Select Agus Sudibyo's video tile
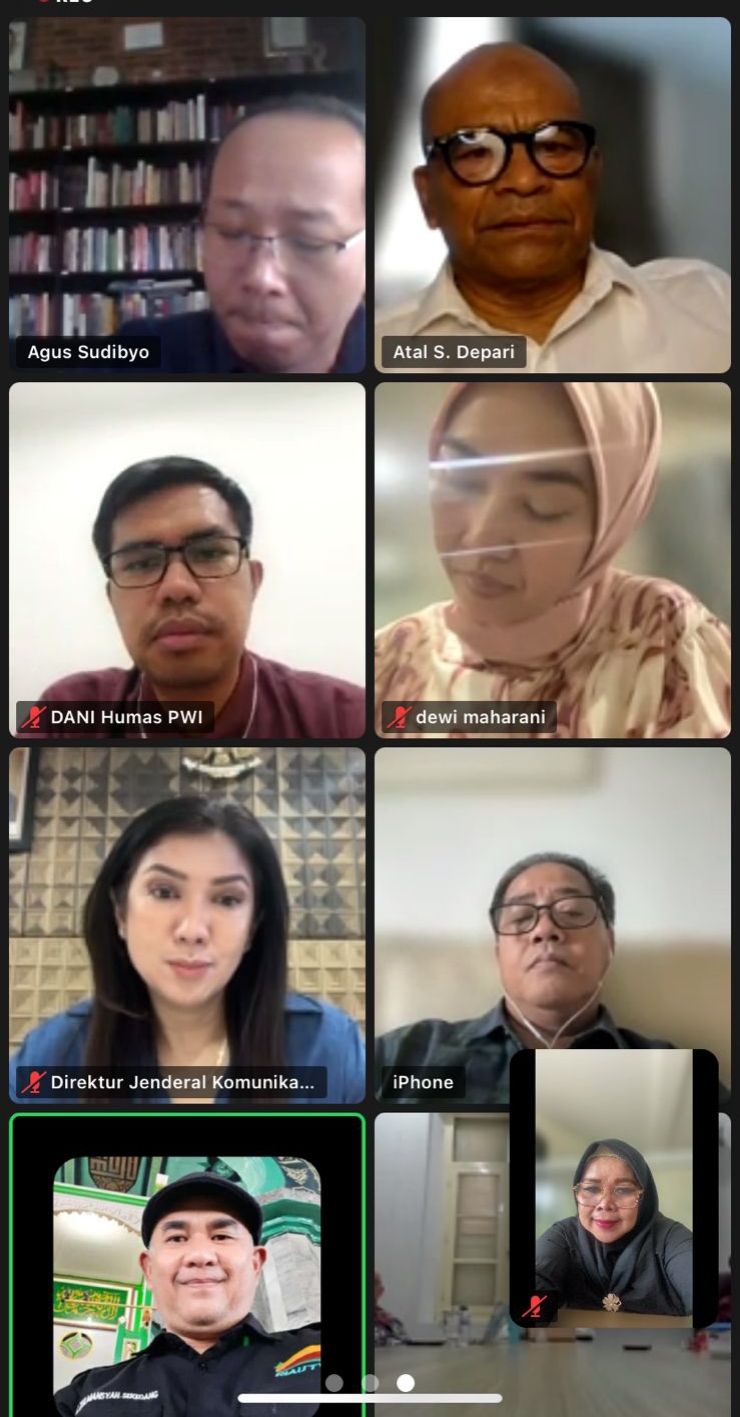This screenshot has width=740, height=1417. coord(187,195)
